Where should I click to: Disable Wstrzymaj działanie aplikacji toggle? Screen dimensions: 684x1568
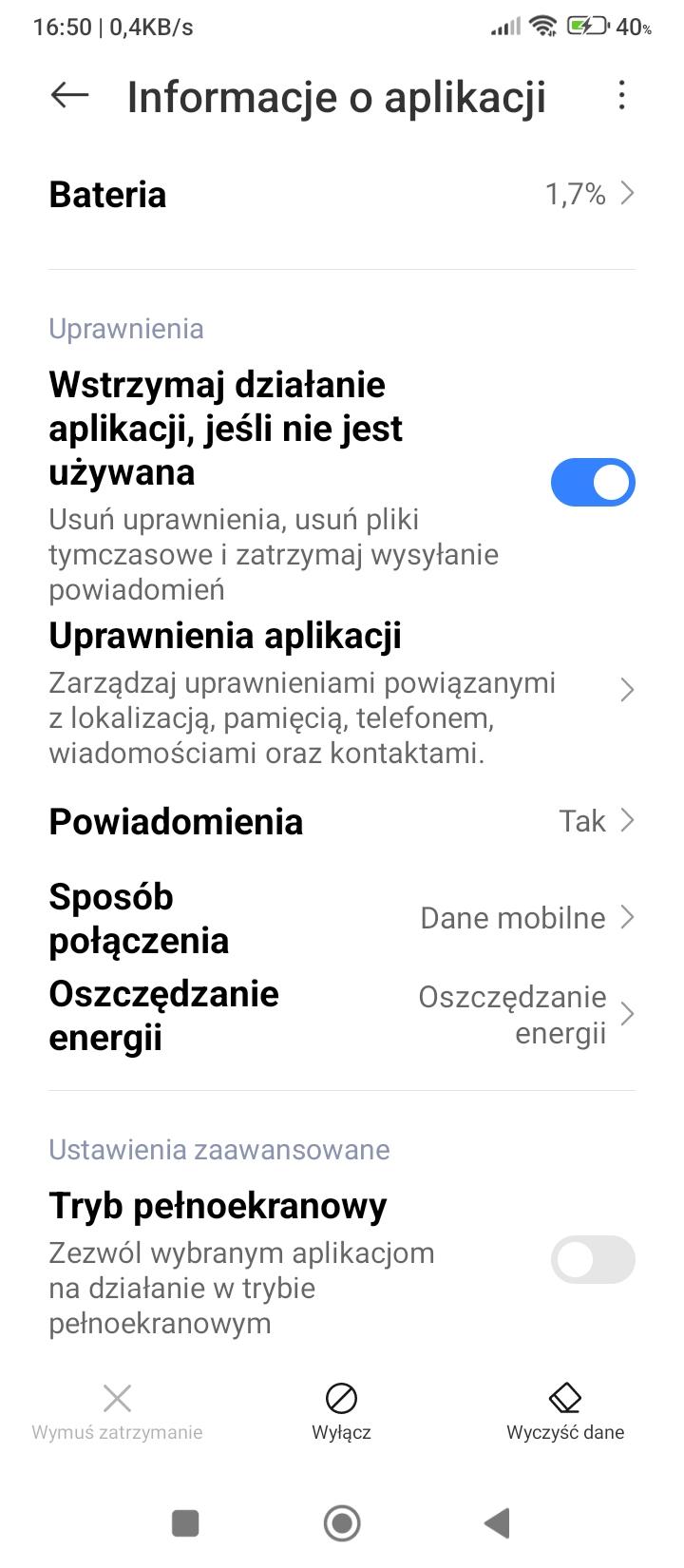592,482
